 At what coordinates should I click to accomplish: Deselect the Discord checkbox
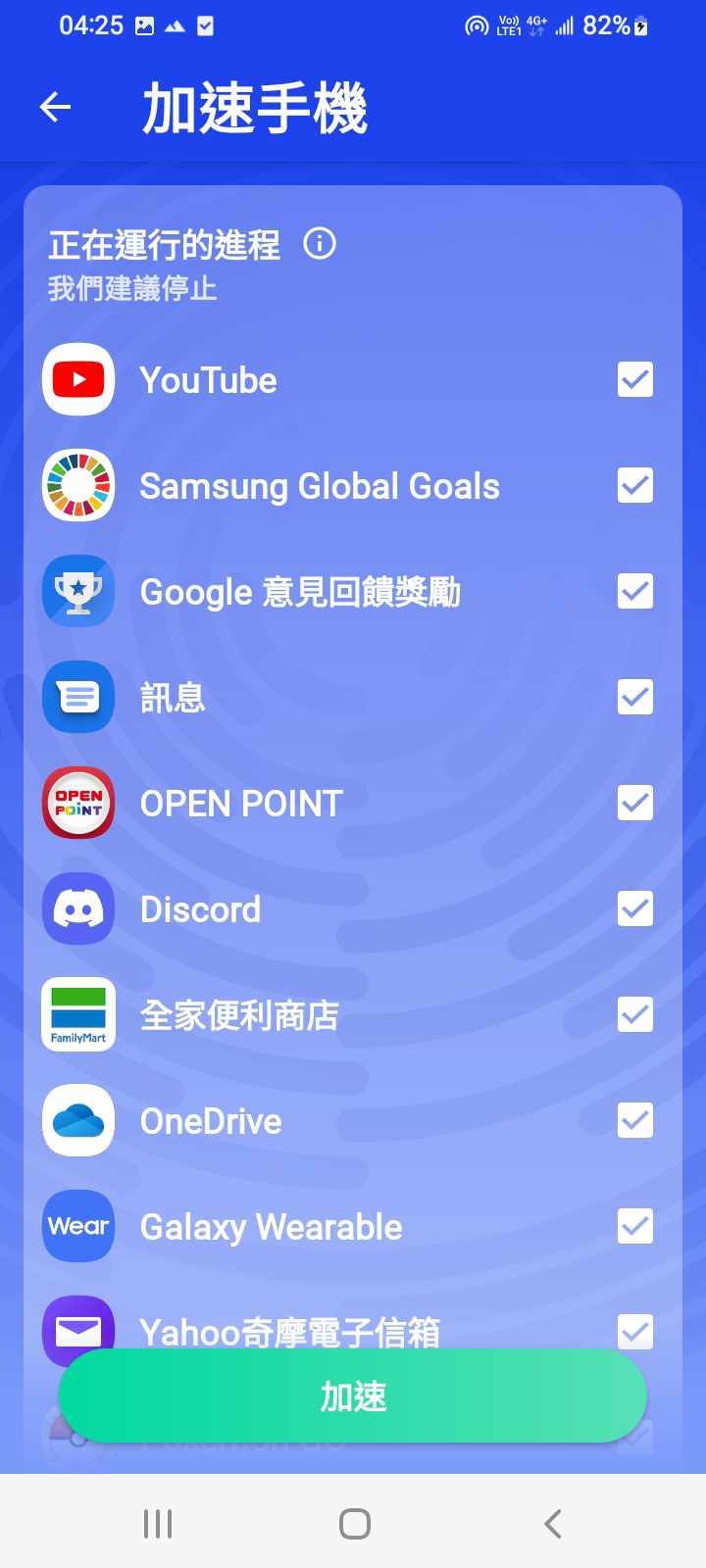[x=635, y=908]
